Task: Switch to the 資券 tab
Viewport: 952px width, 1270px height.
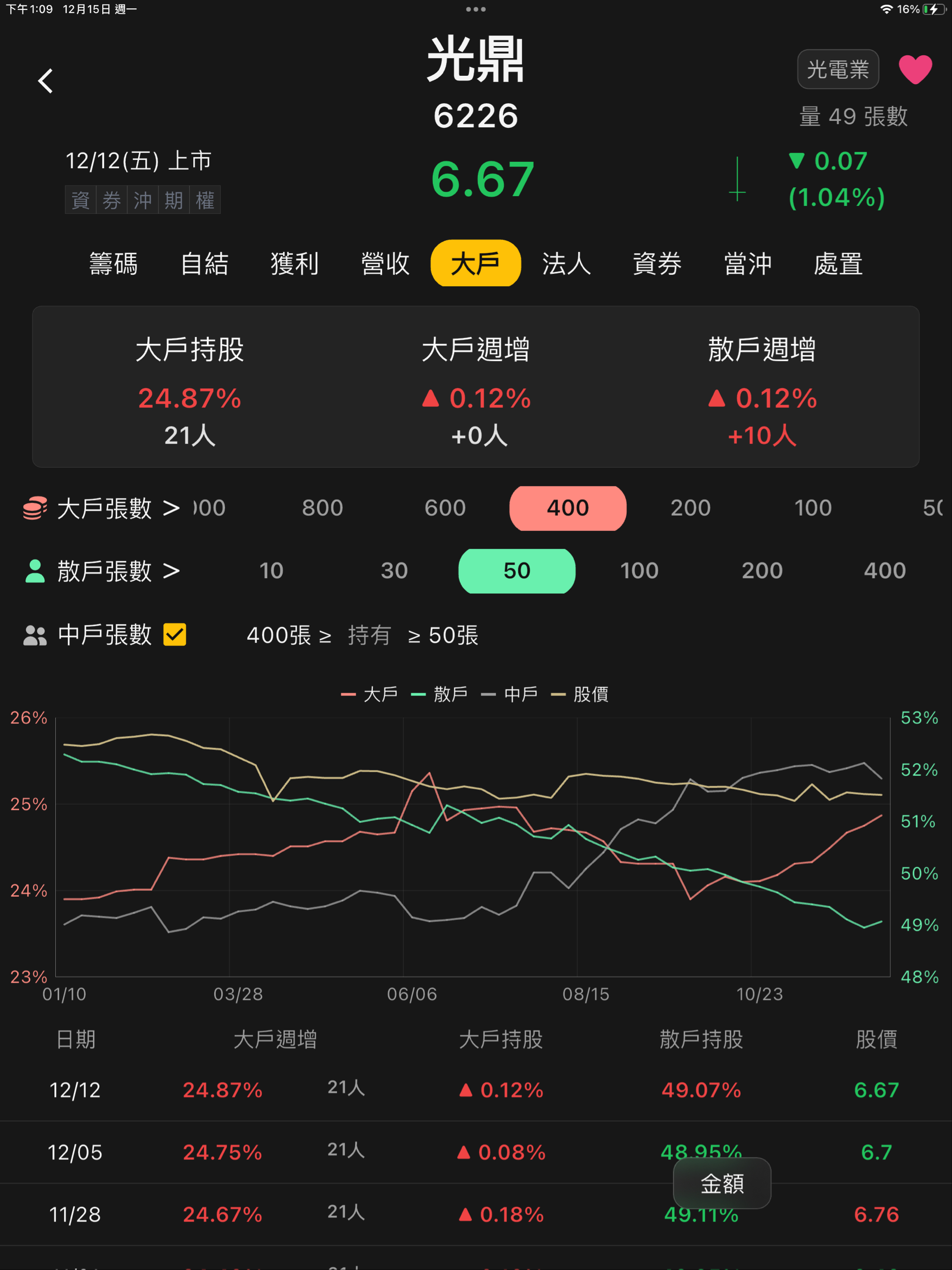Action: point(657,264)
